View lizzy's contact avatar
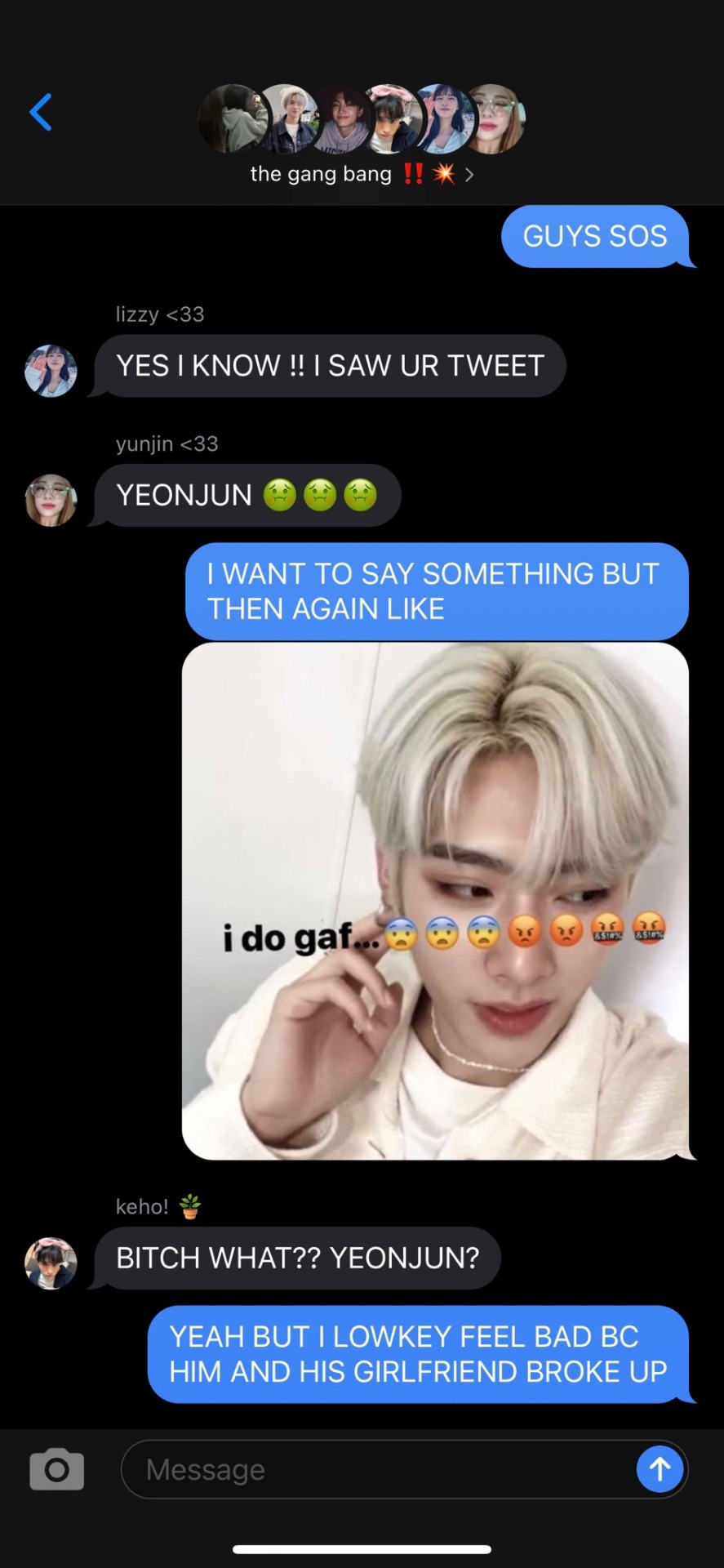The height and width of the screenshot is (1568, 724). [x=51, y=371]
